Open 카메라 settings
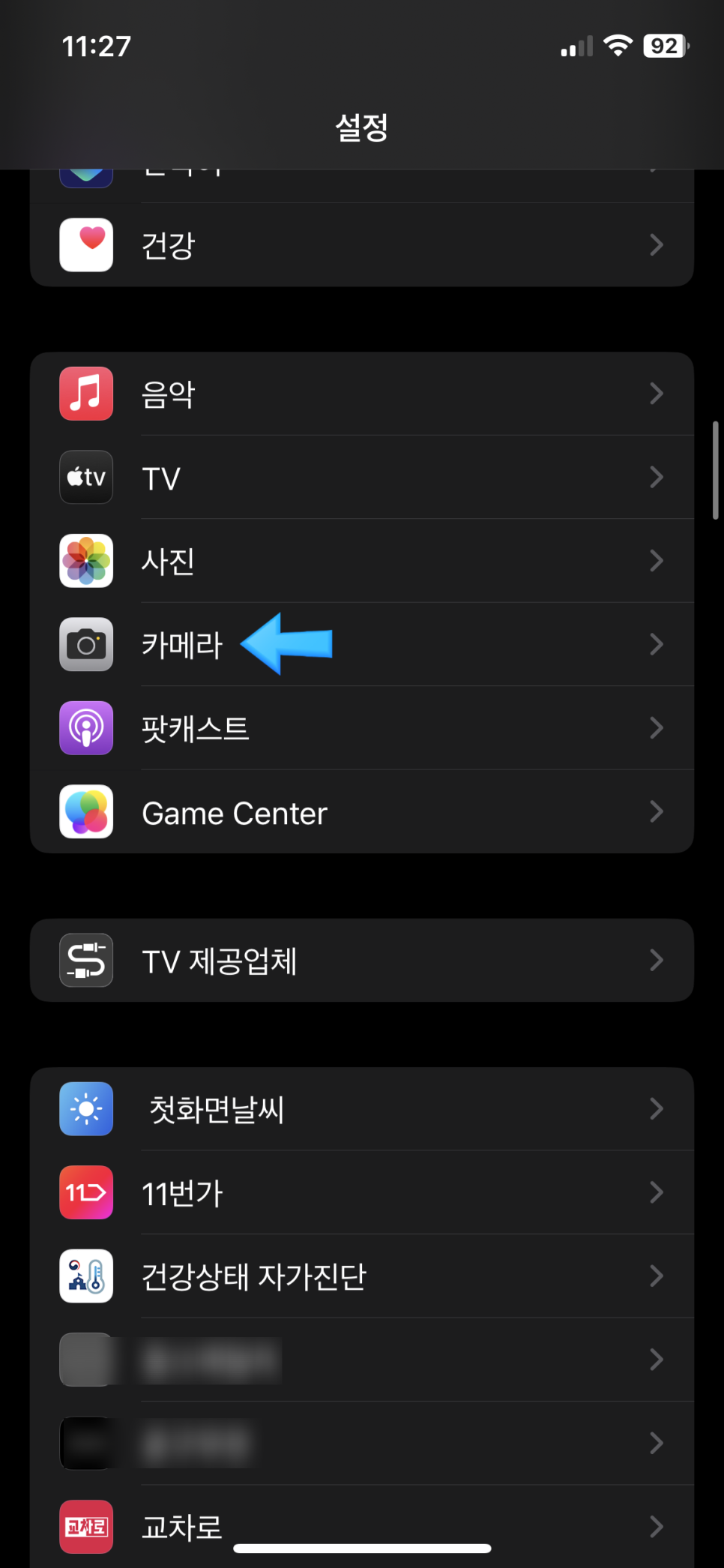Image resolution: width=724 pixels, height=1568 pixels. (362, 644)
